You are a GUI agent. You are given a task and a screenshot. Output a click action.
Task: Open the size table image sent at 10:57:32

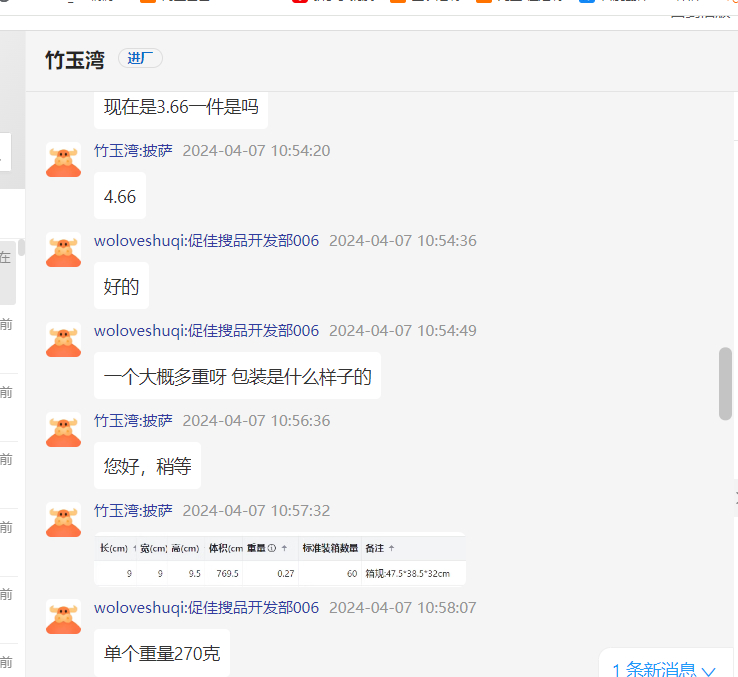click(280, 560)
